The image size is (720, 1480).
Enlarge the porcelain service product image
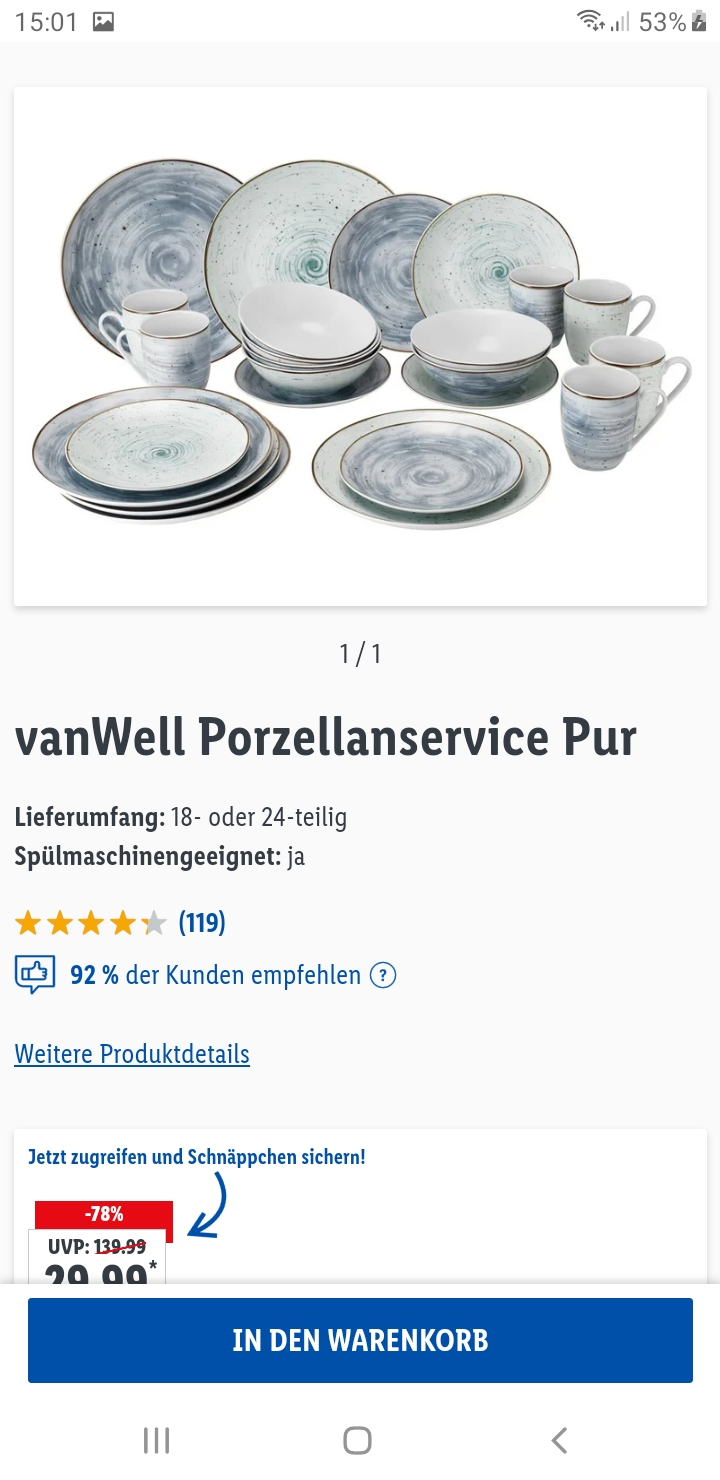coord(360,346)
